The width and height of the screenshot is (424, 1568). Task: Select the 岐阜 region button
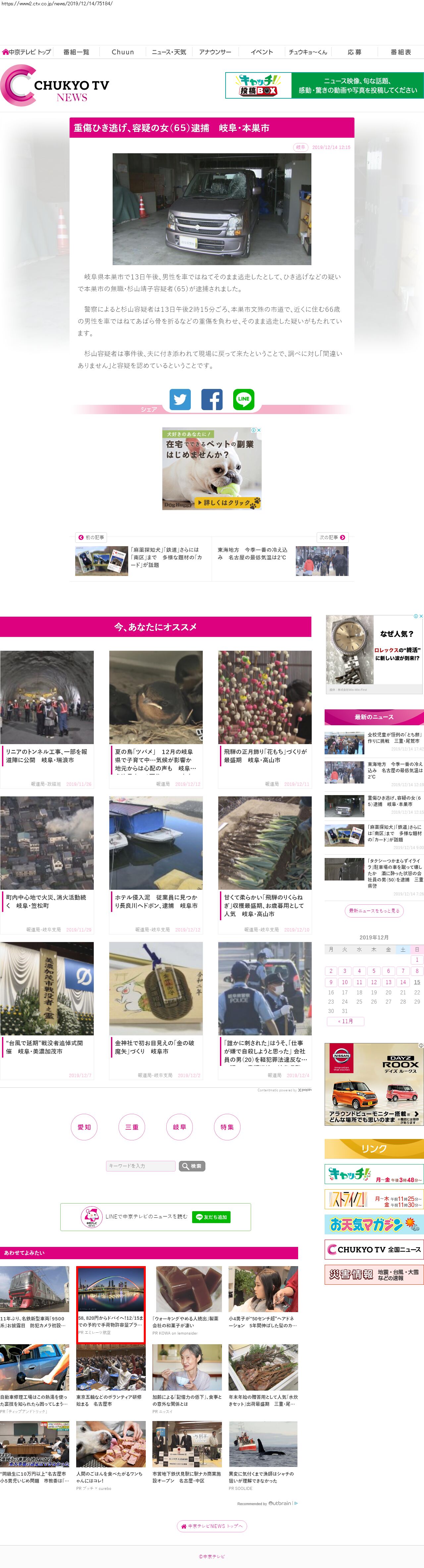[x=179, y=1127]
